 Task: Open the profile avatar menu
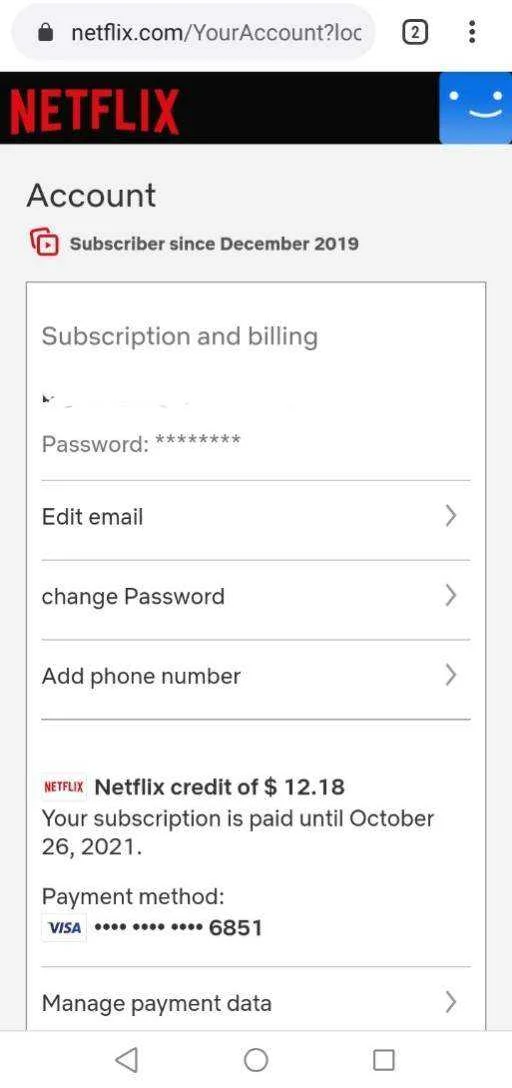pyautogui.click(x=476, y=108)
